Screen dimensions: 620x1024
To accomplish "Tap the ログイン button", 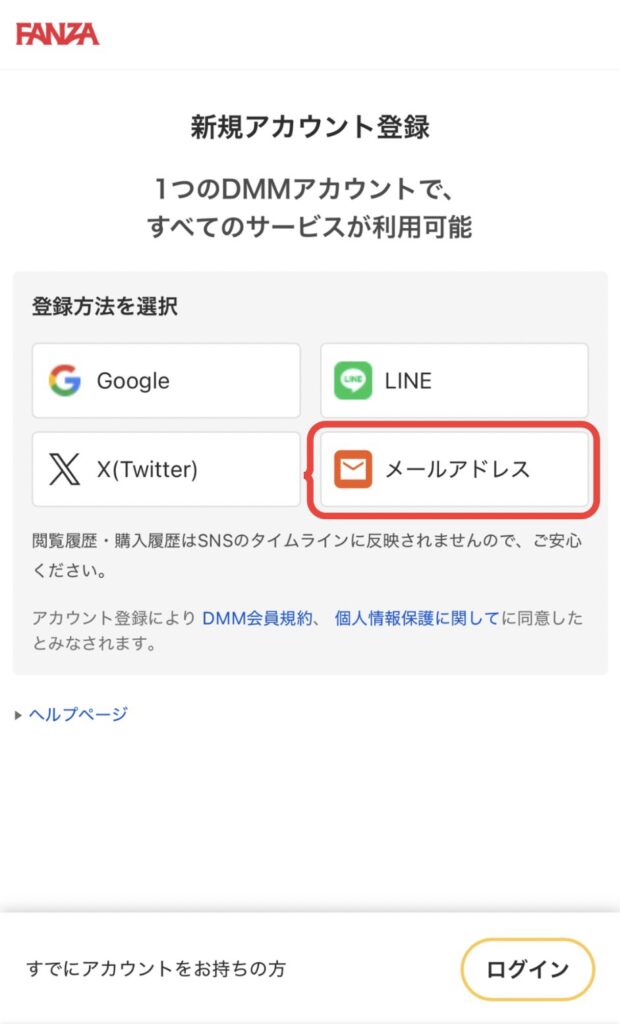I will (x=527, y=969).
